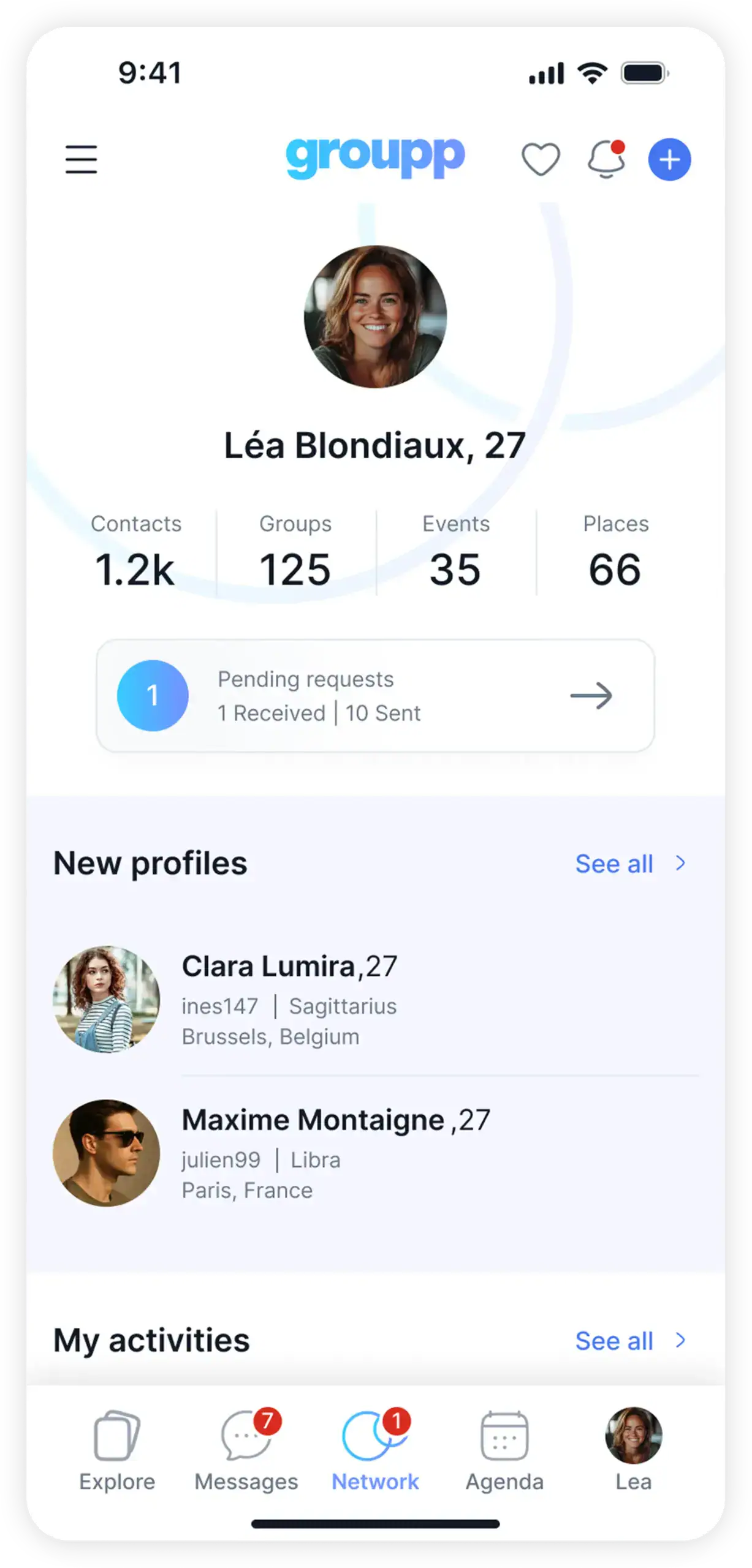Open favorites heart icon
752x1568 pixels.
[x=541, y=159]
